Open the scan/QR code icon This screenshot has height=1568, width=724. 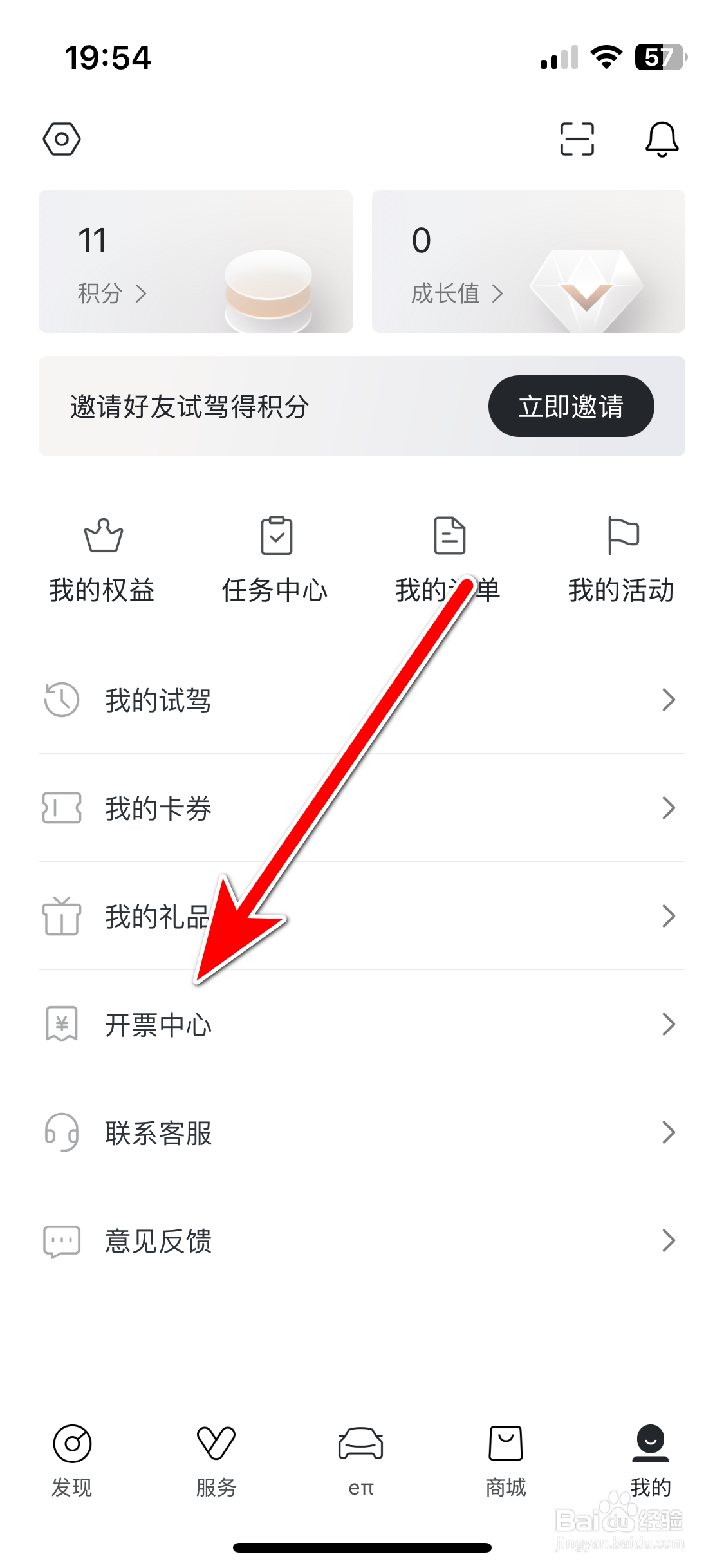click(576, 139)
